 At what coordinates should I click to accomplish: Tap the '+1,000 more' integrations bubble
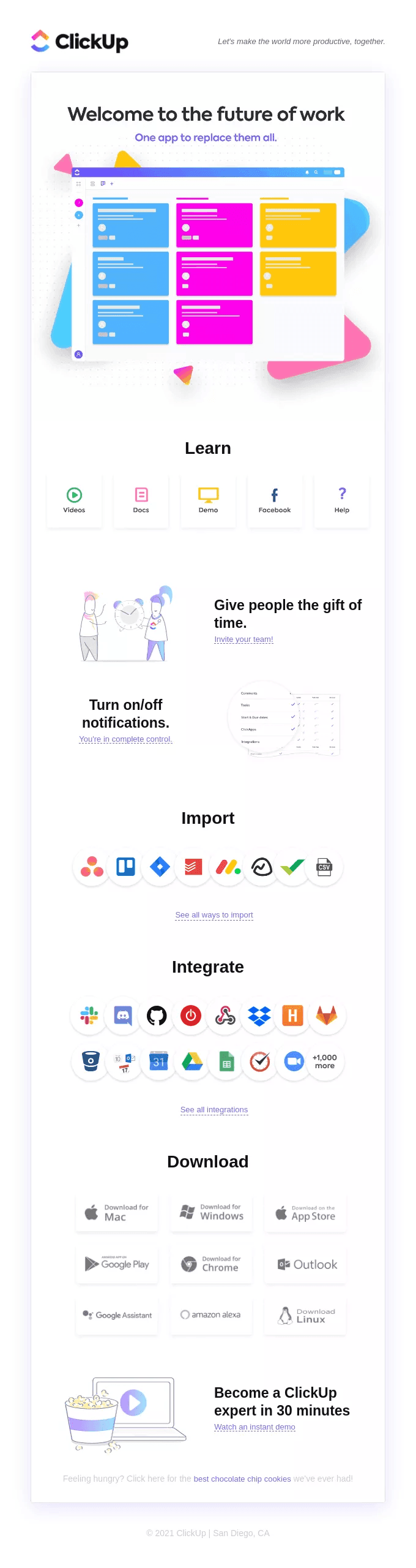[x=324, y=1061]
